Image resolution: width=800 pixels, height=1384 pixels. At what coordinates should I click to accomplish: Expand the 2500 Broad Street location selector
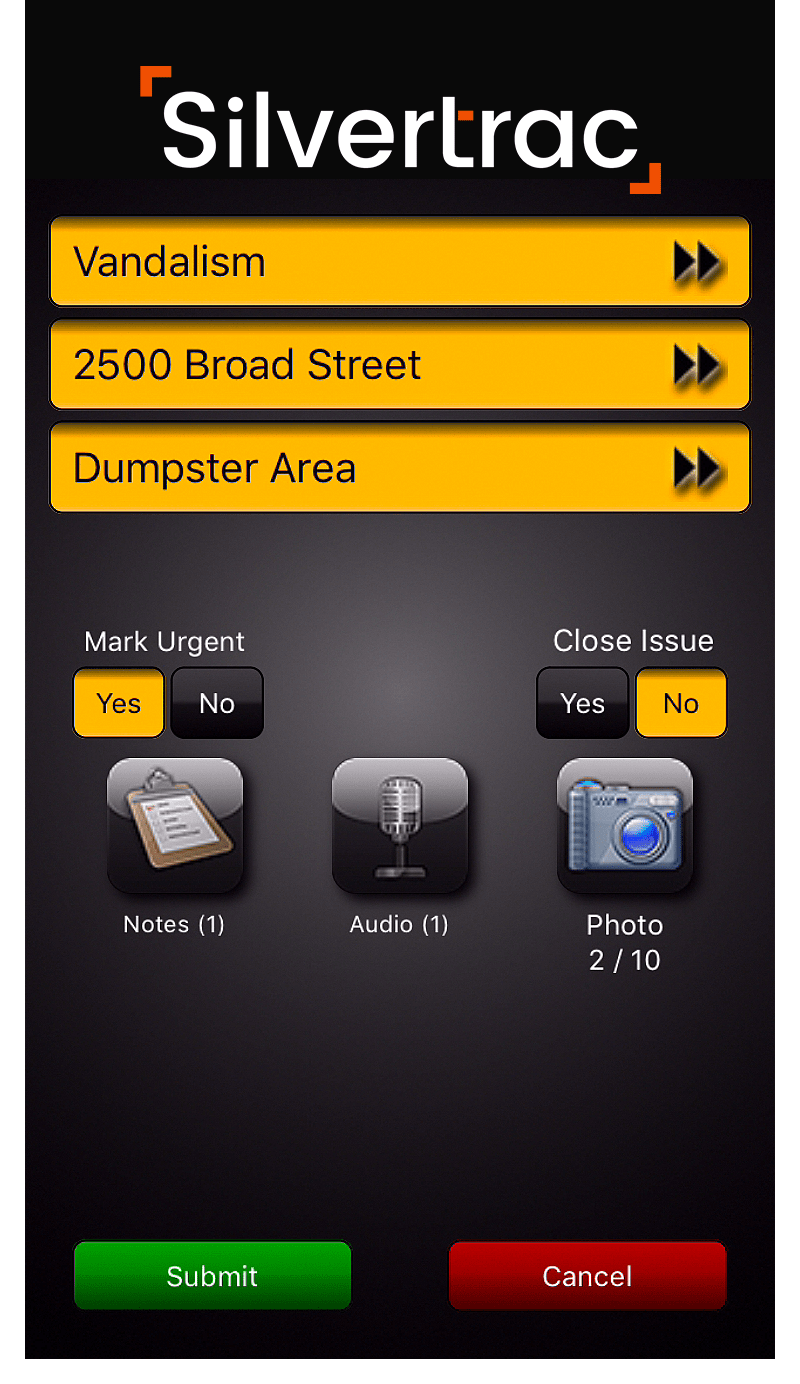click(400, 364)
